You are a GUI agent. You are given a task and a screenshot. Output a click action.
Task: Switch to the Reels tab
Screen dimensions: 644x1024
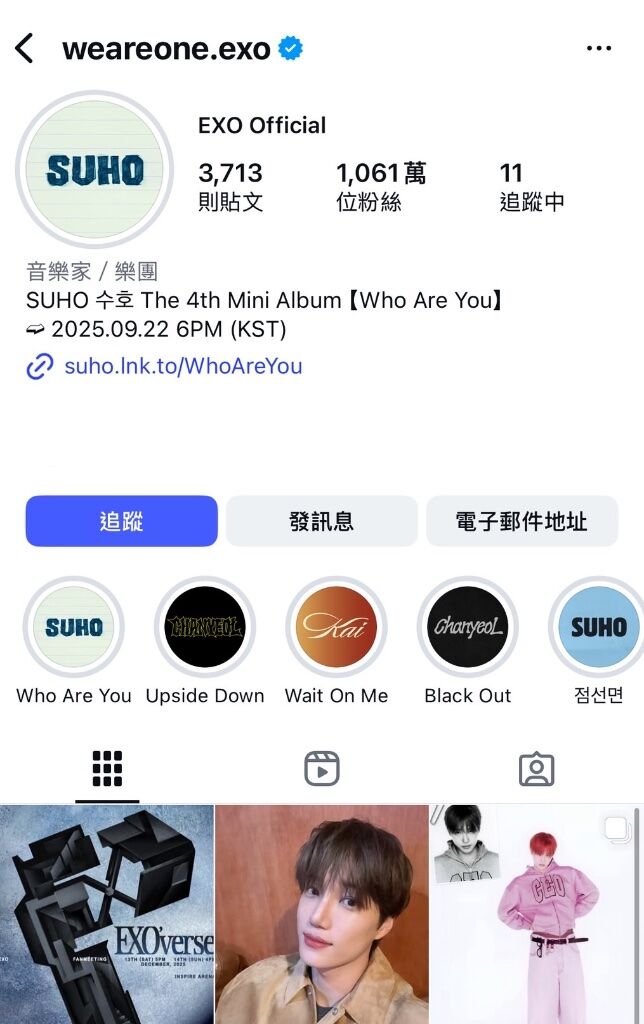pos(322,768)
